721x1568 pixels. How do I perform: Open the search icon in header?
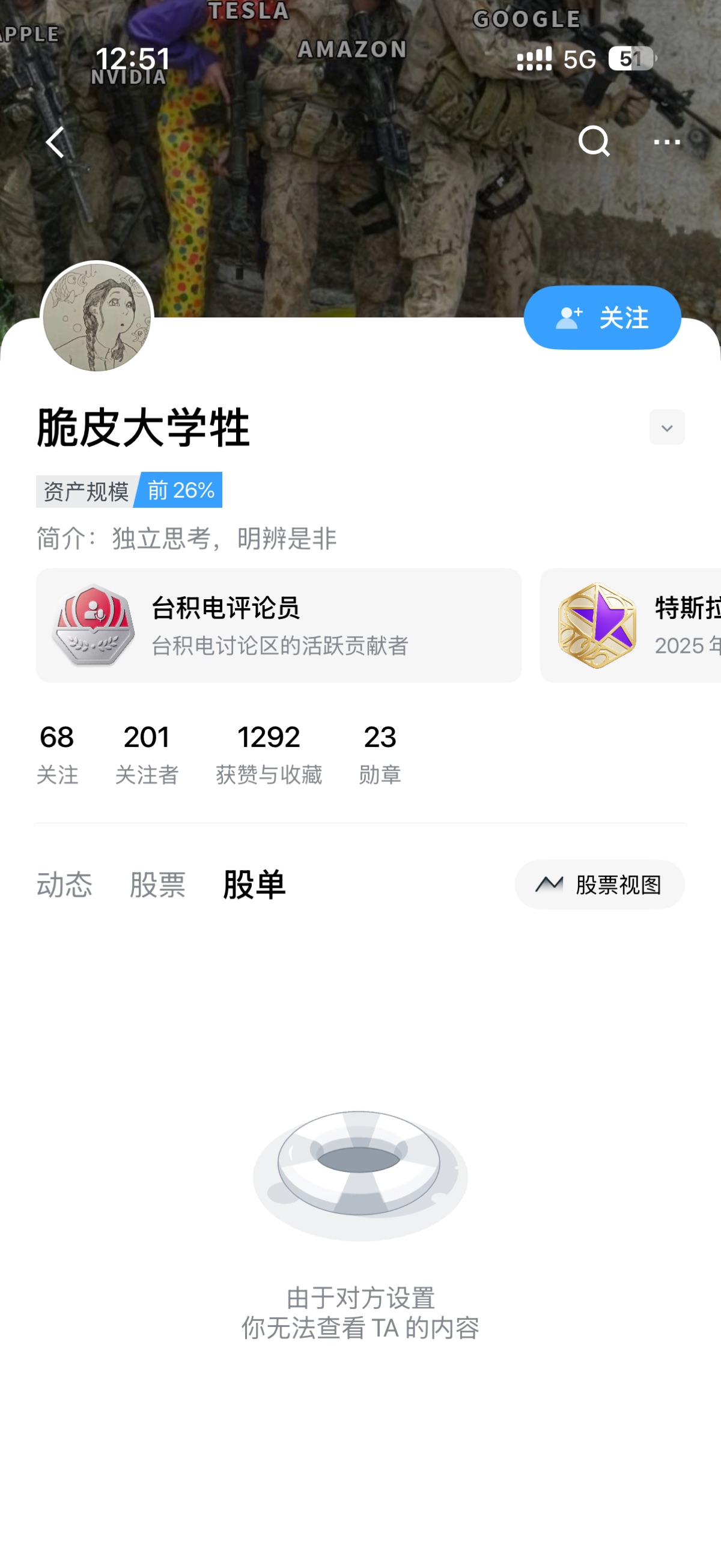pos(594,141)
